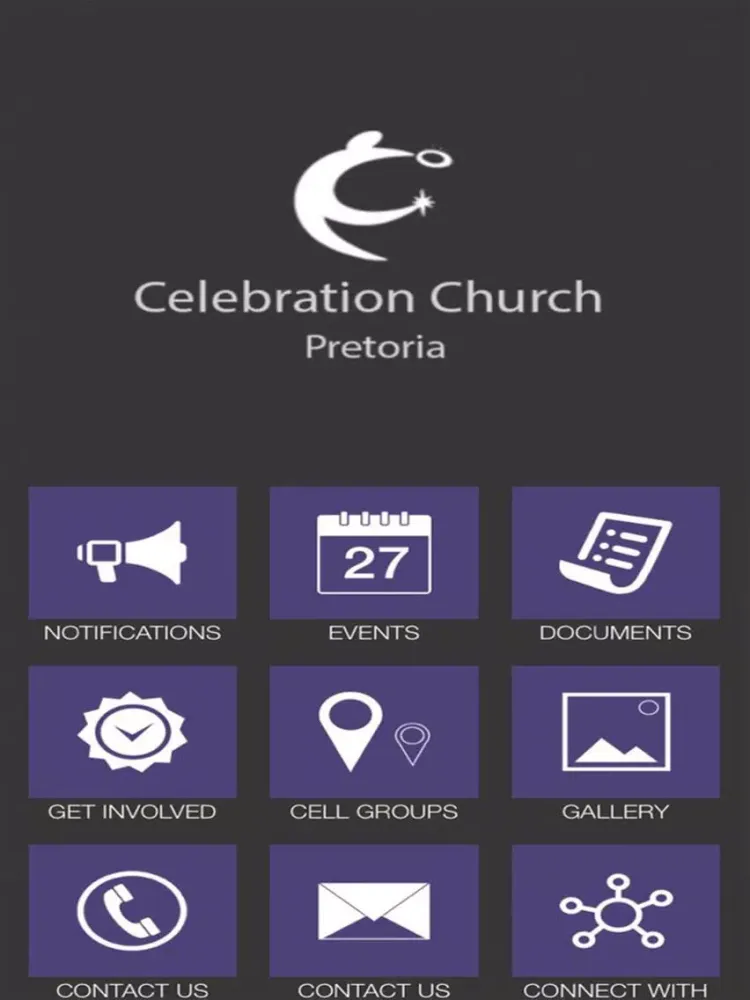
Task: Tap Contact Us tile with envelope icon
Action: click(x=374, y=910)
